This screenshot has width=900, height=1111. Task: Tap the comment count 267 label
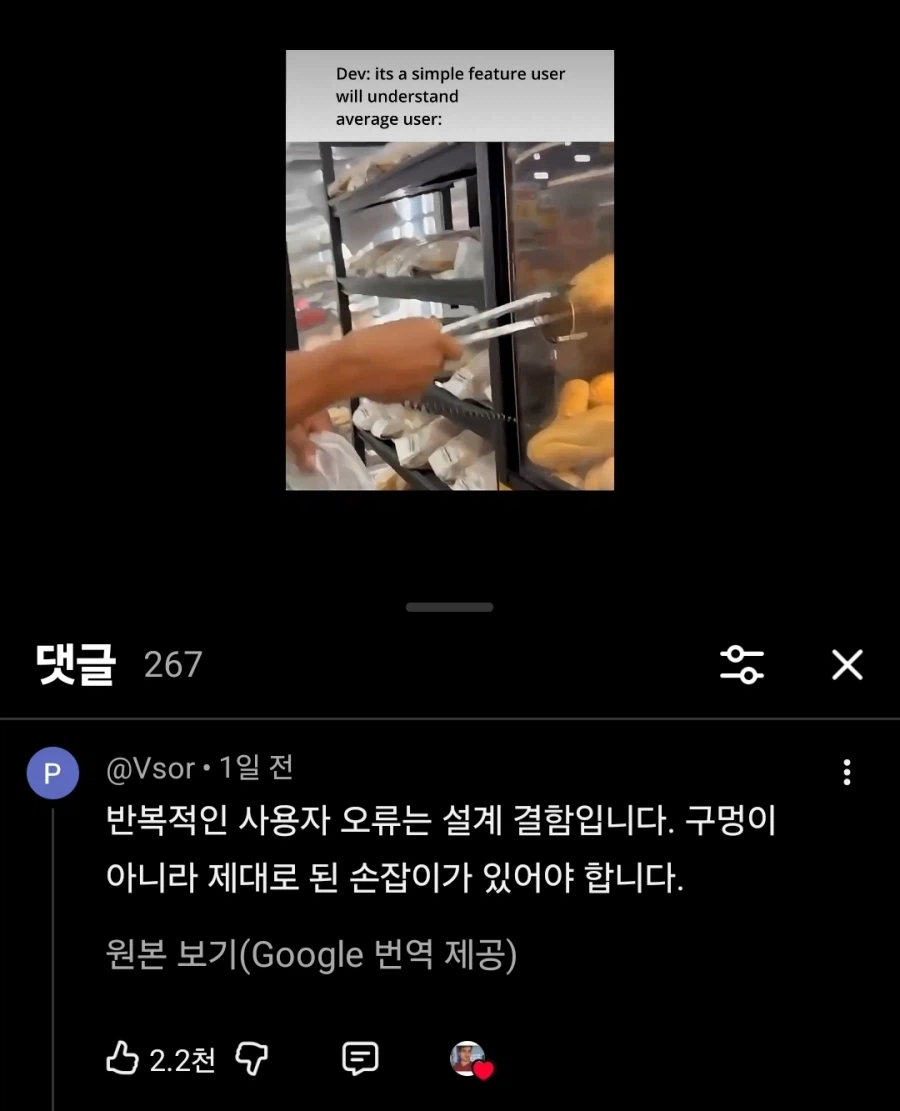[173, 666]
